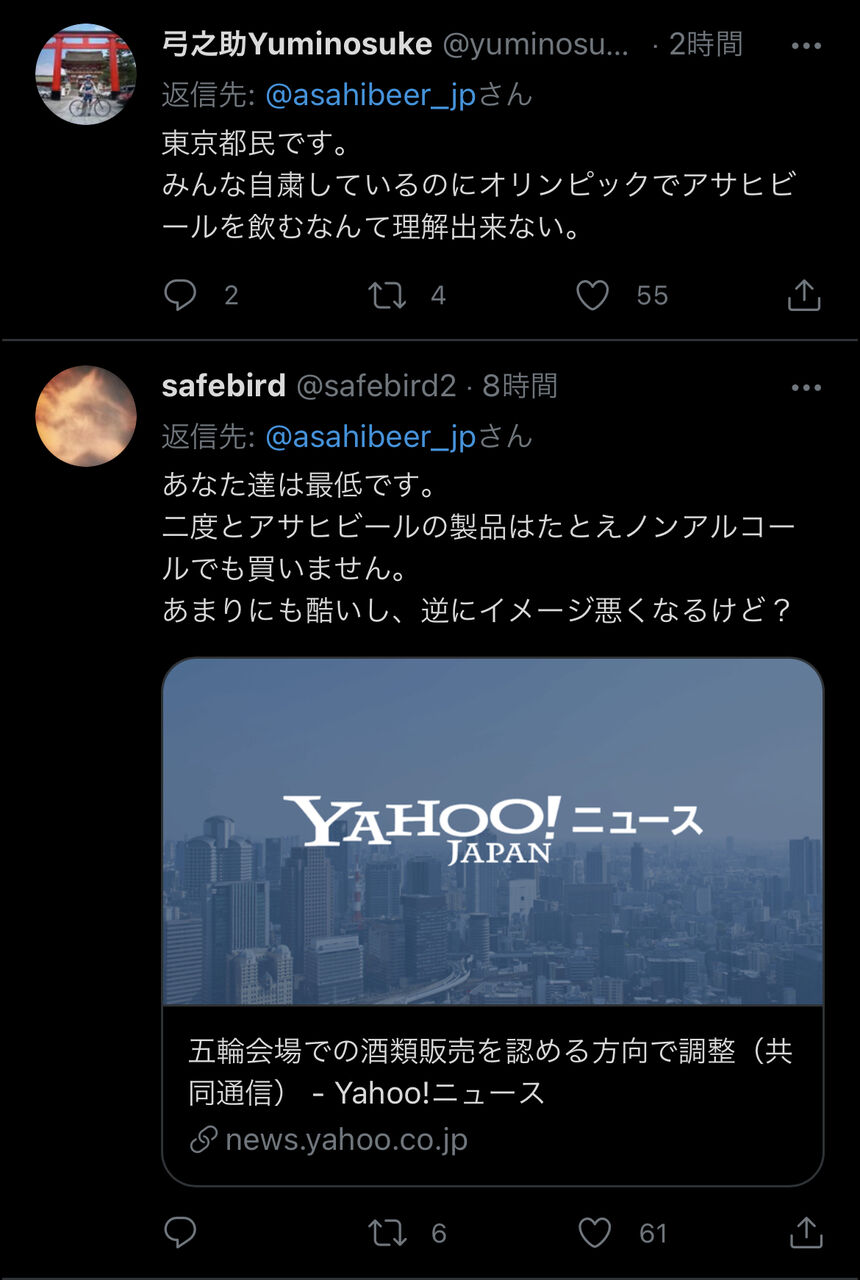Viewport: 860px width, 1280px height.
Task: Tap @asahibeer_jp mention in Yuminosuke's reply
Action: click(370, 96)
